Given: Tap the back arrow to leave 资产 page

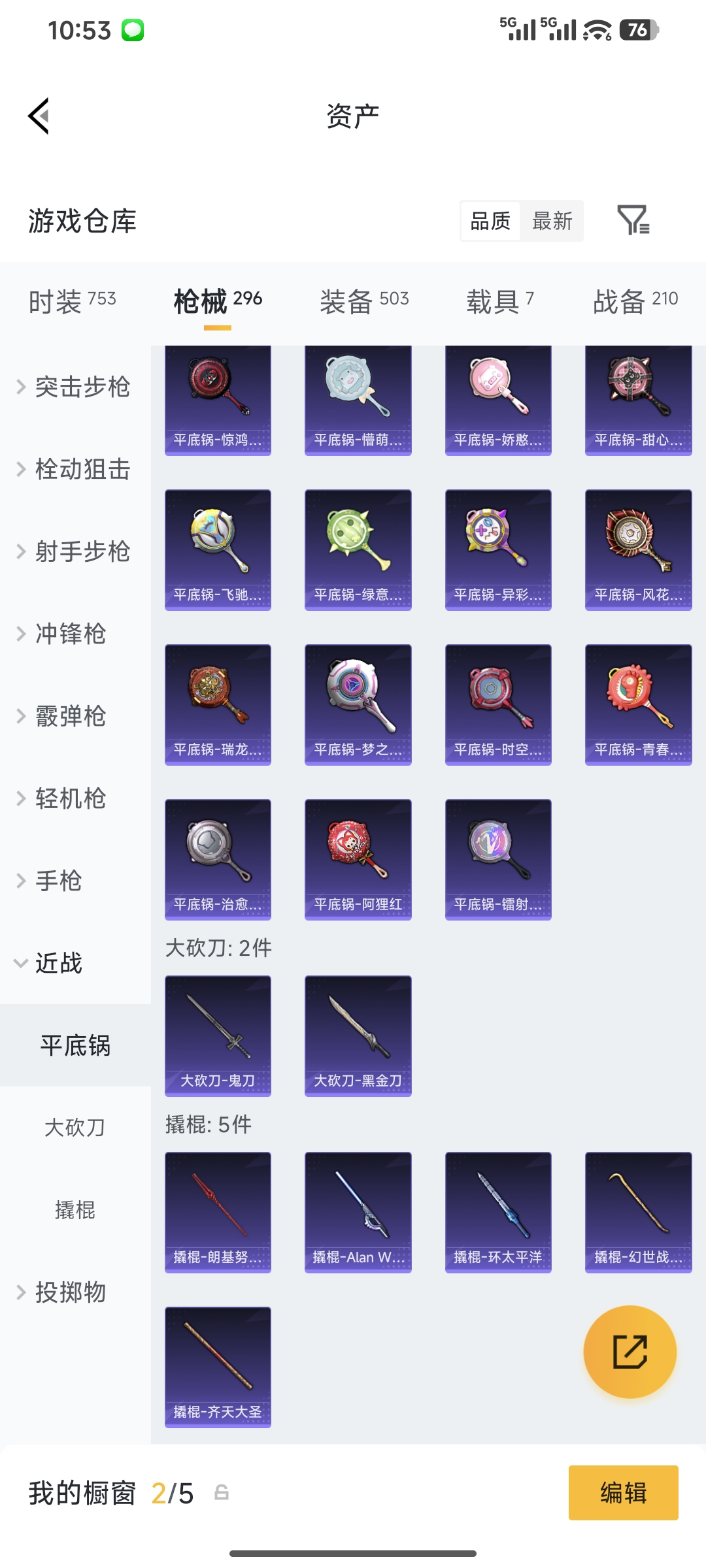Looking at the screenshot, I should [x=39, y=115].
